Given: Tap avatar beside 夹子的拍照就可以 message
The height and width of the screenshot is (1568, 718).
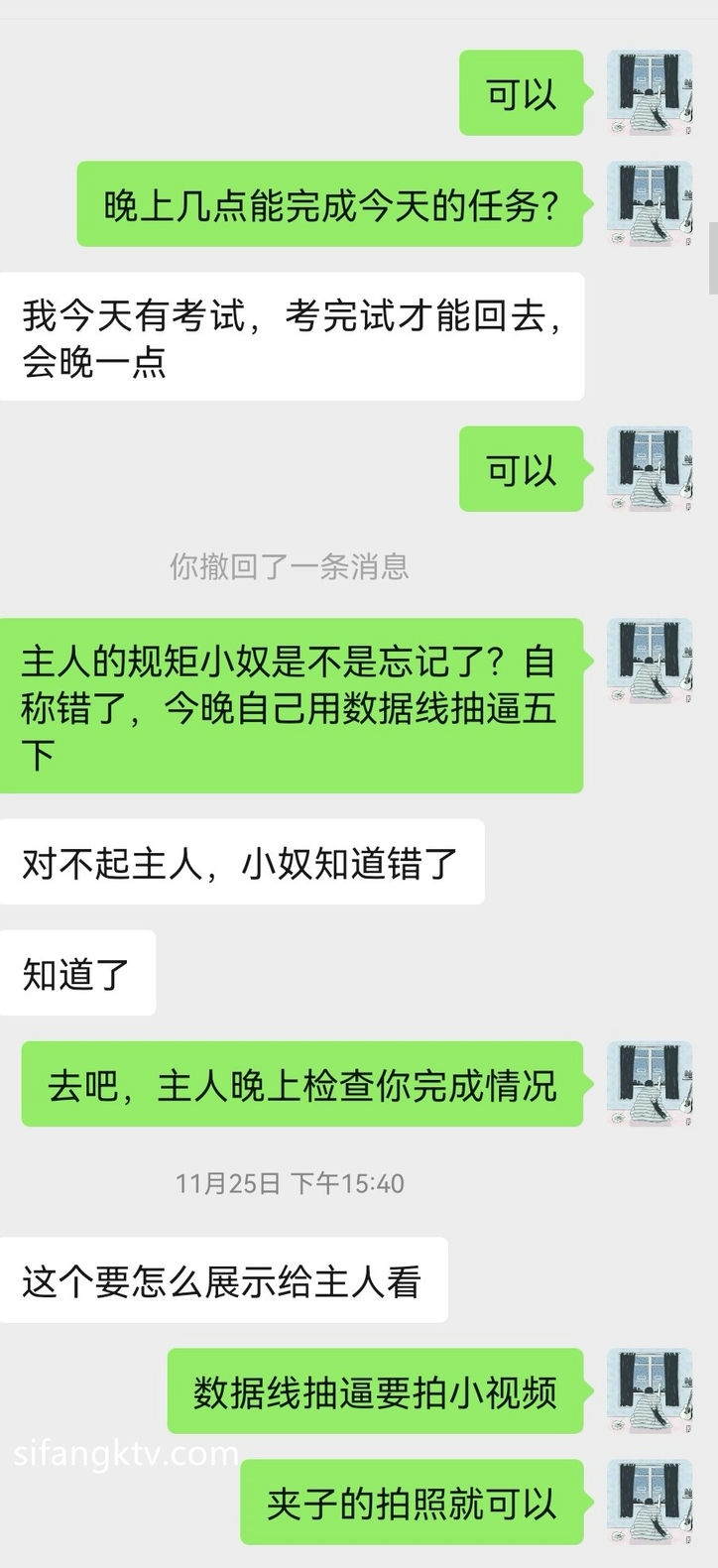Looking at the screenshot, I should [650, 1502].
